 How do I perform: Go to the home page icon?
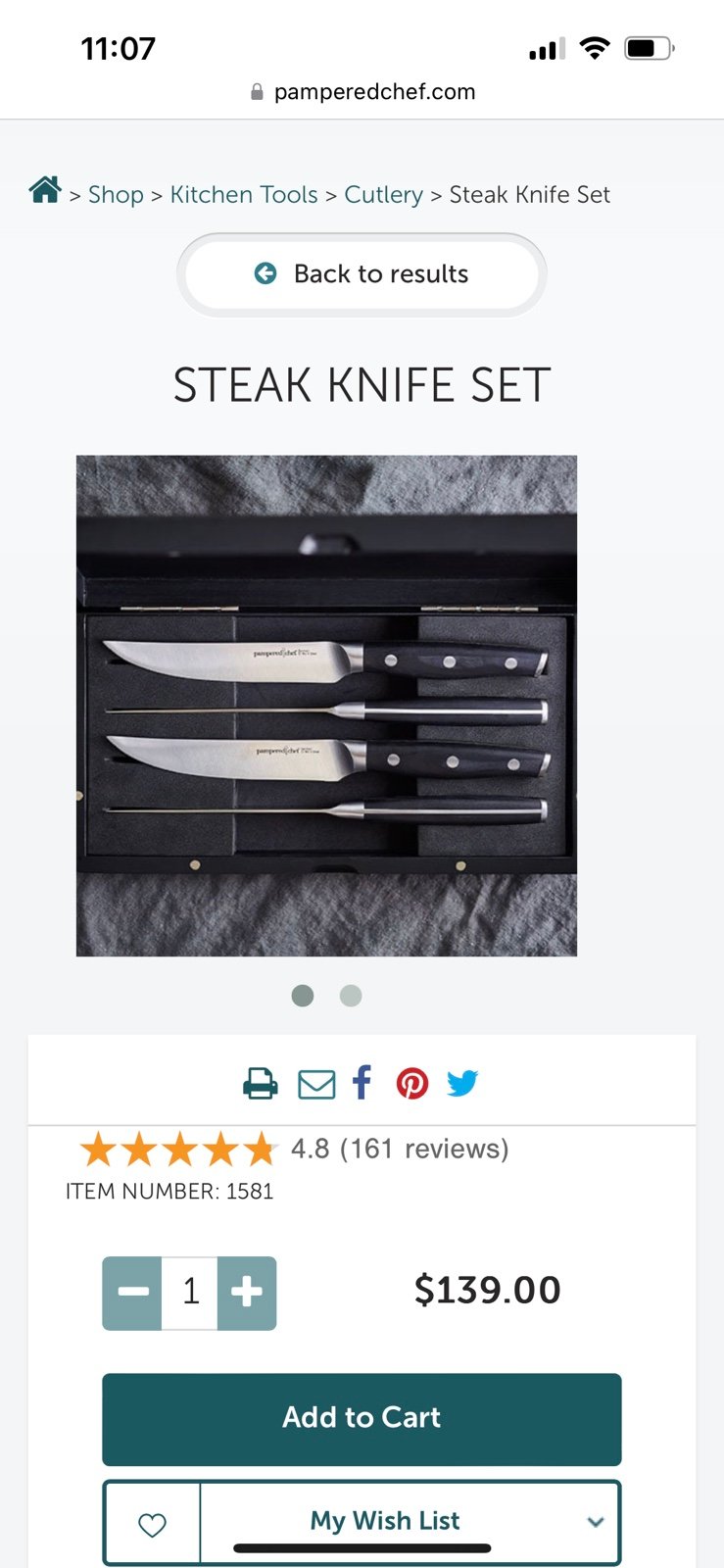45,190
